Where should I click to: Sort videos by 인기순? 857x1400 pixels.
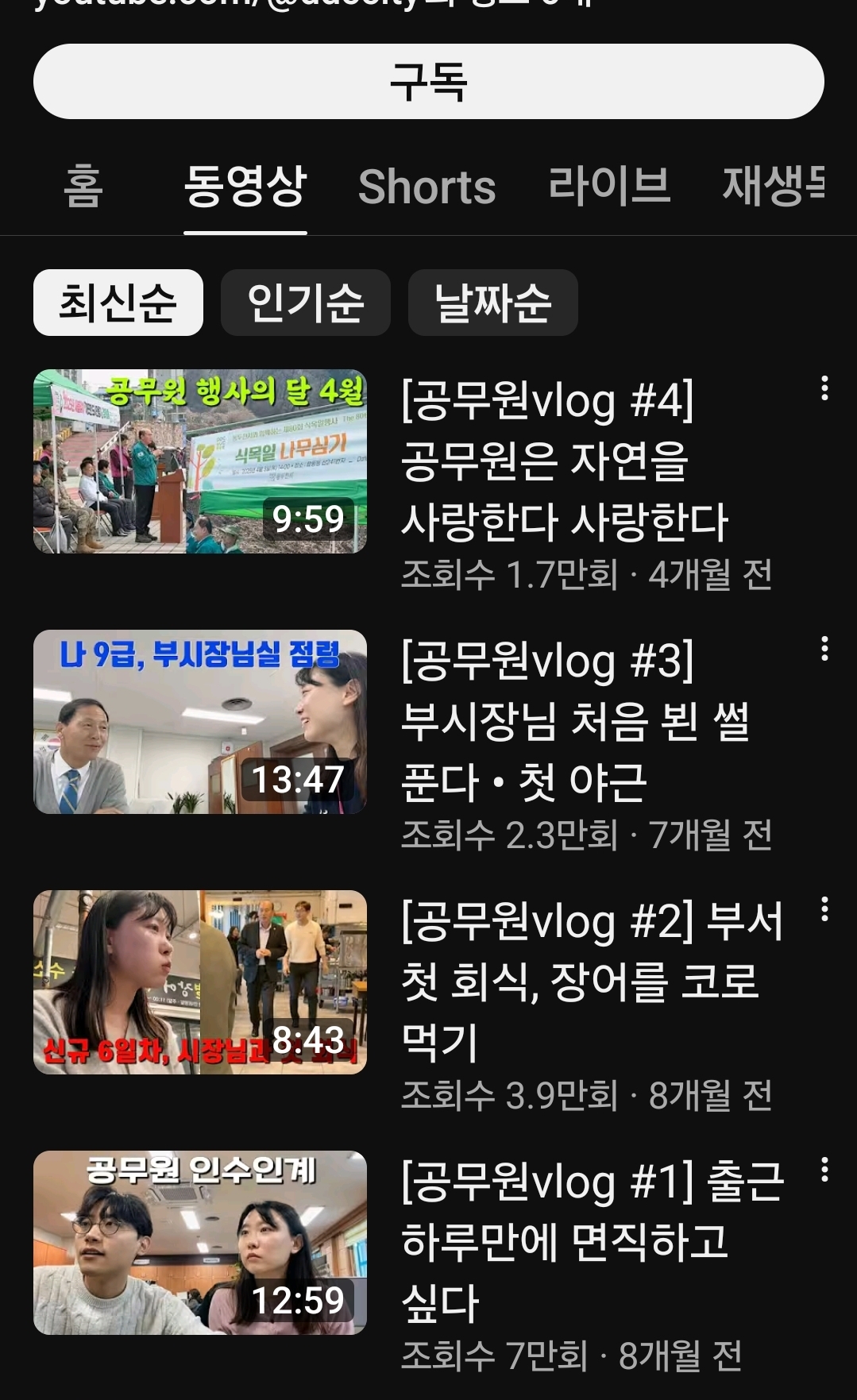305,303
